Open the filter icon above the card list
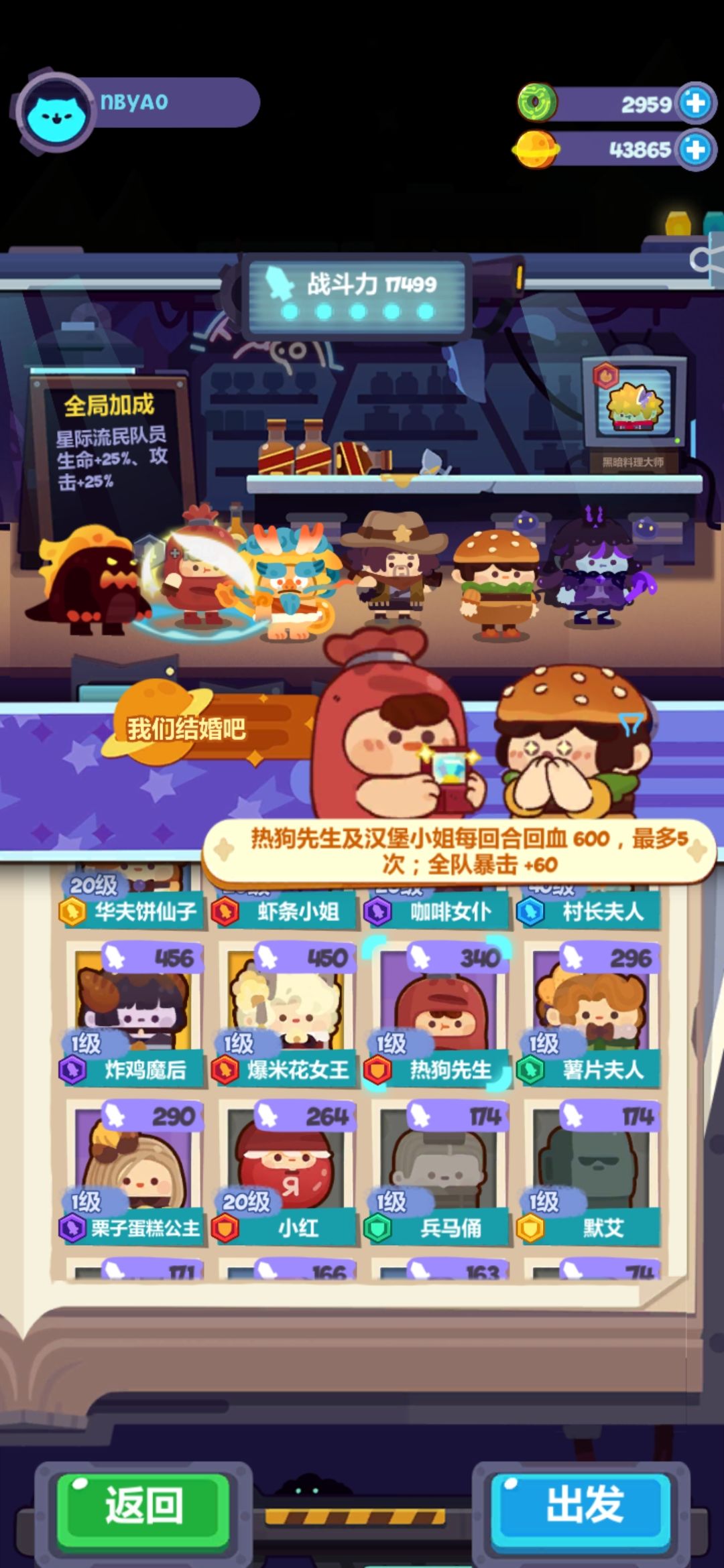Screen dimensions: 724x1568 (x=630, y=724)
